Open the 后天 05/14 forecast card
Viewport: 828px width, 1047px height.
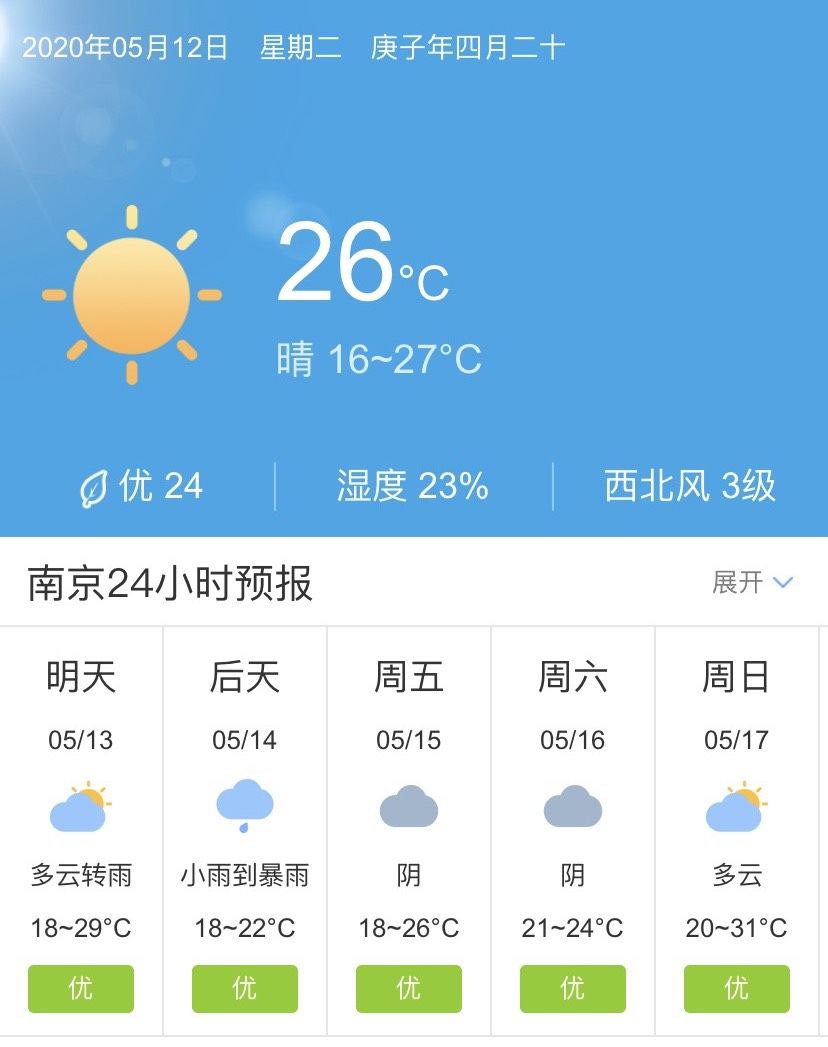coord(245,830)
